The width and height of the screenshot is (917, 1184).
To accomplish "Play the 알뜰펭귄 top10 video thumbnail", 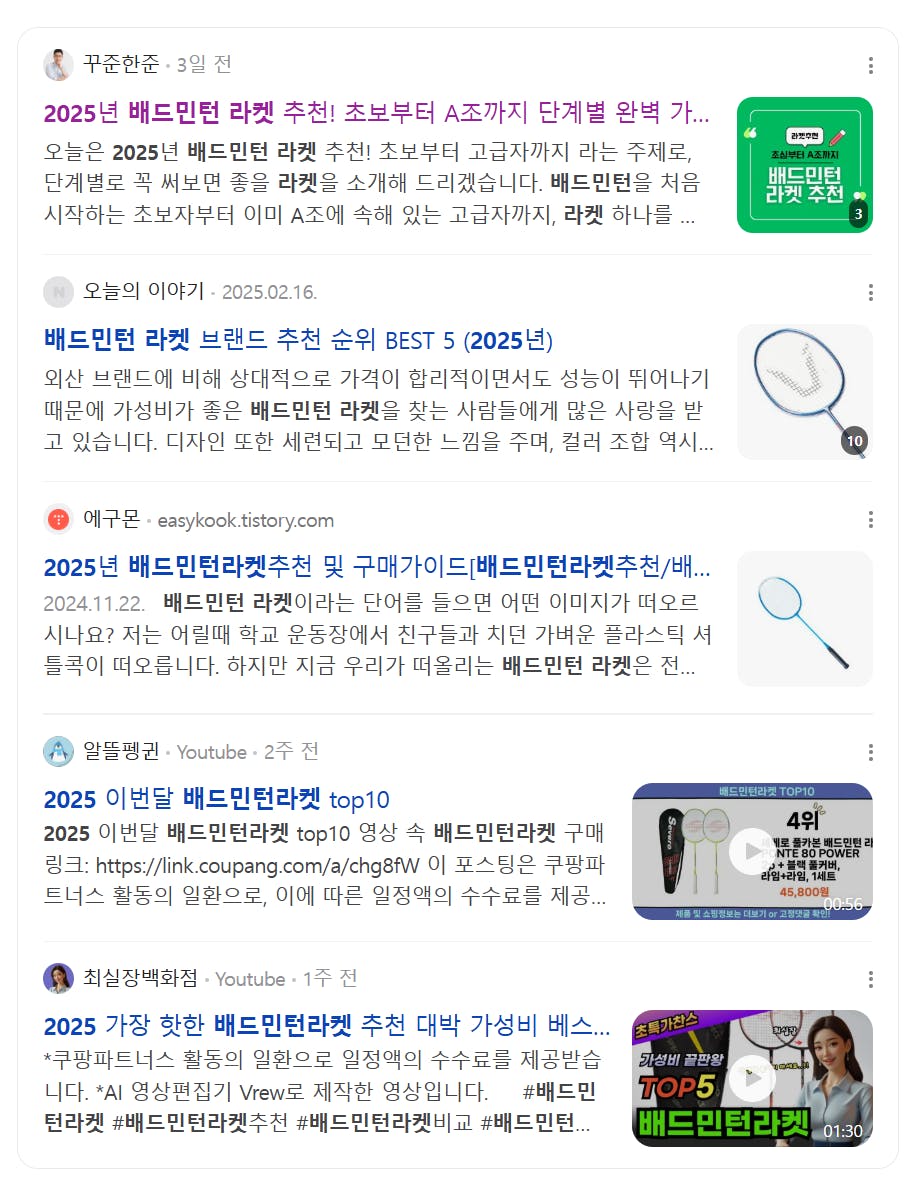I will [x=752, y=852].
